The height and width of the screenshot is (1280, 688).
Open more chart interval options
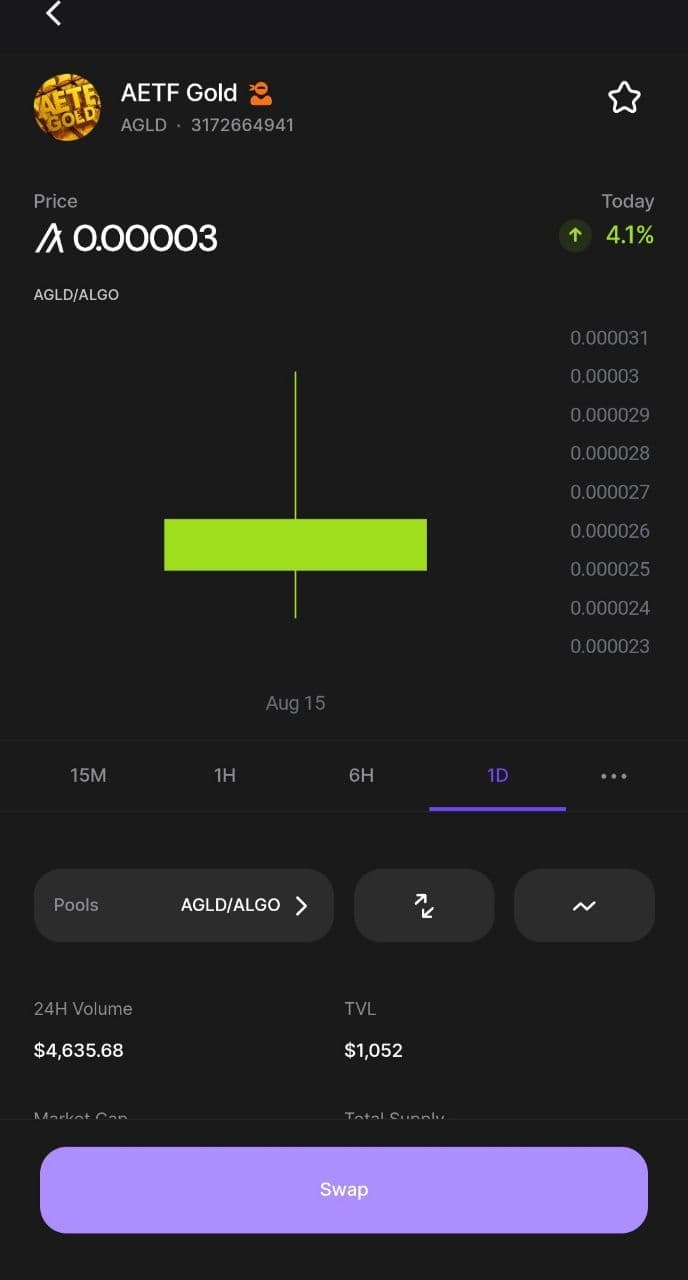613,775
